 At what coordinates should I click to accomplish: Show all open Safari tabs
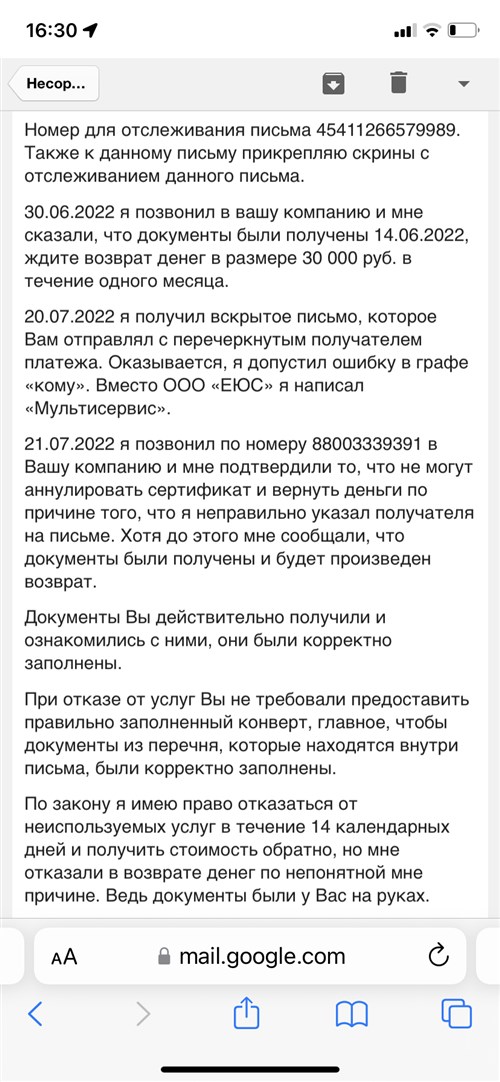click(457, 1013)
